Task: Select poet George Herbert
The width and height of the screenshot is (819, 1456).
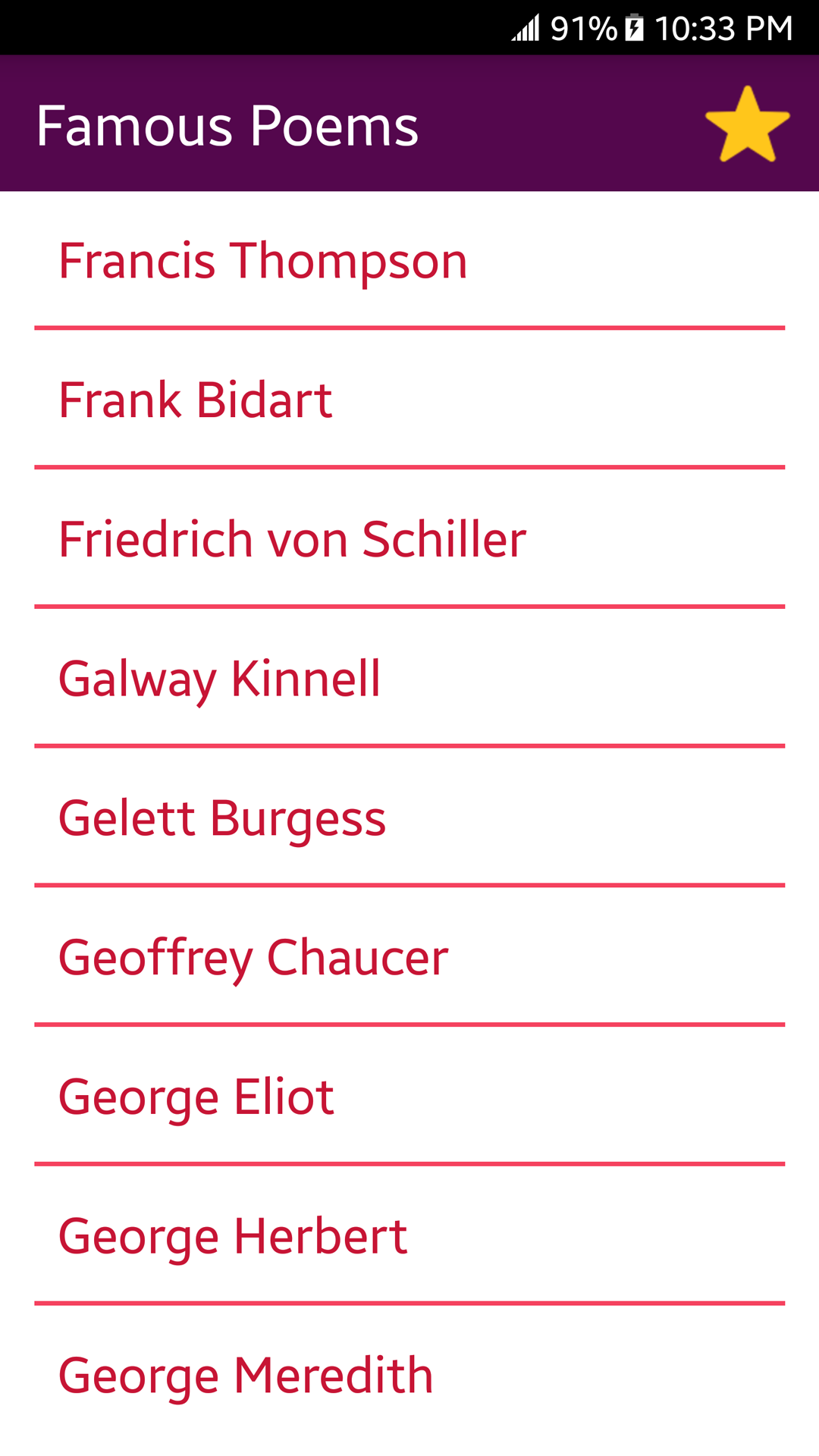Action: click(233, 1237)
